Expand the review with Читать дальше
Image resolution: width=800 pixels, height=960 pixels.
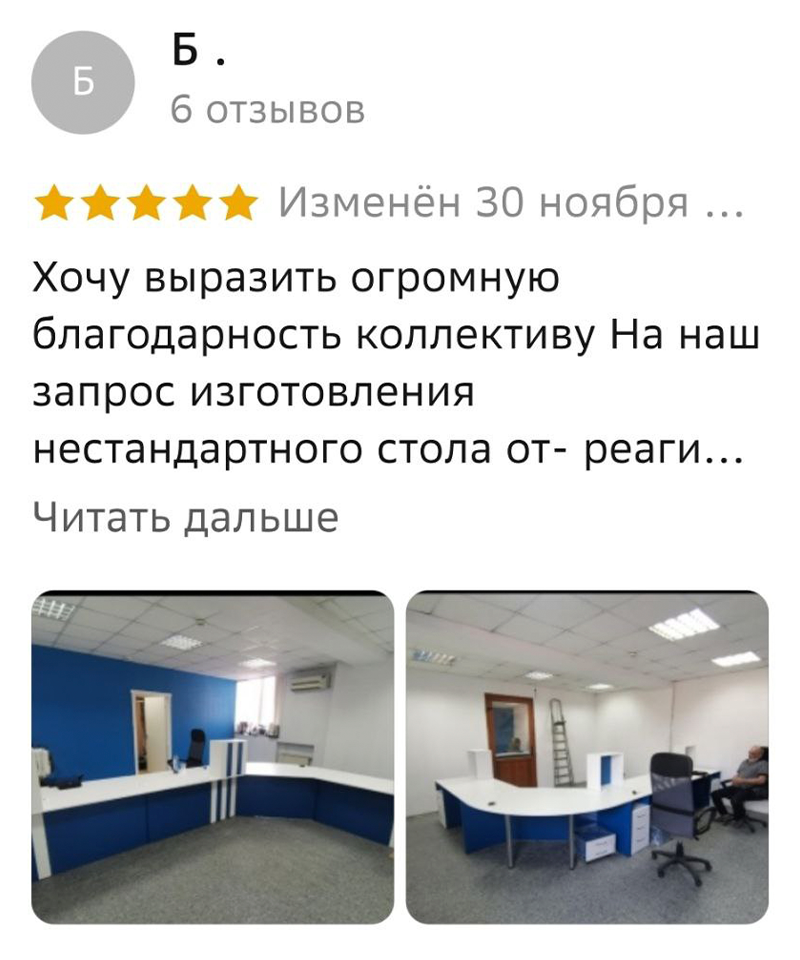tap(185, 518)
